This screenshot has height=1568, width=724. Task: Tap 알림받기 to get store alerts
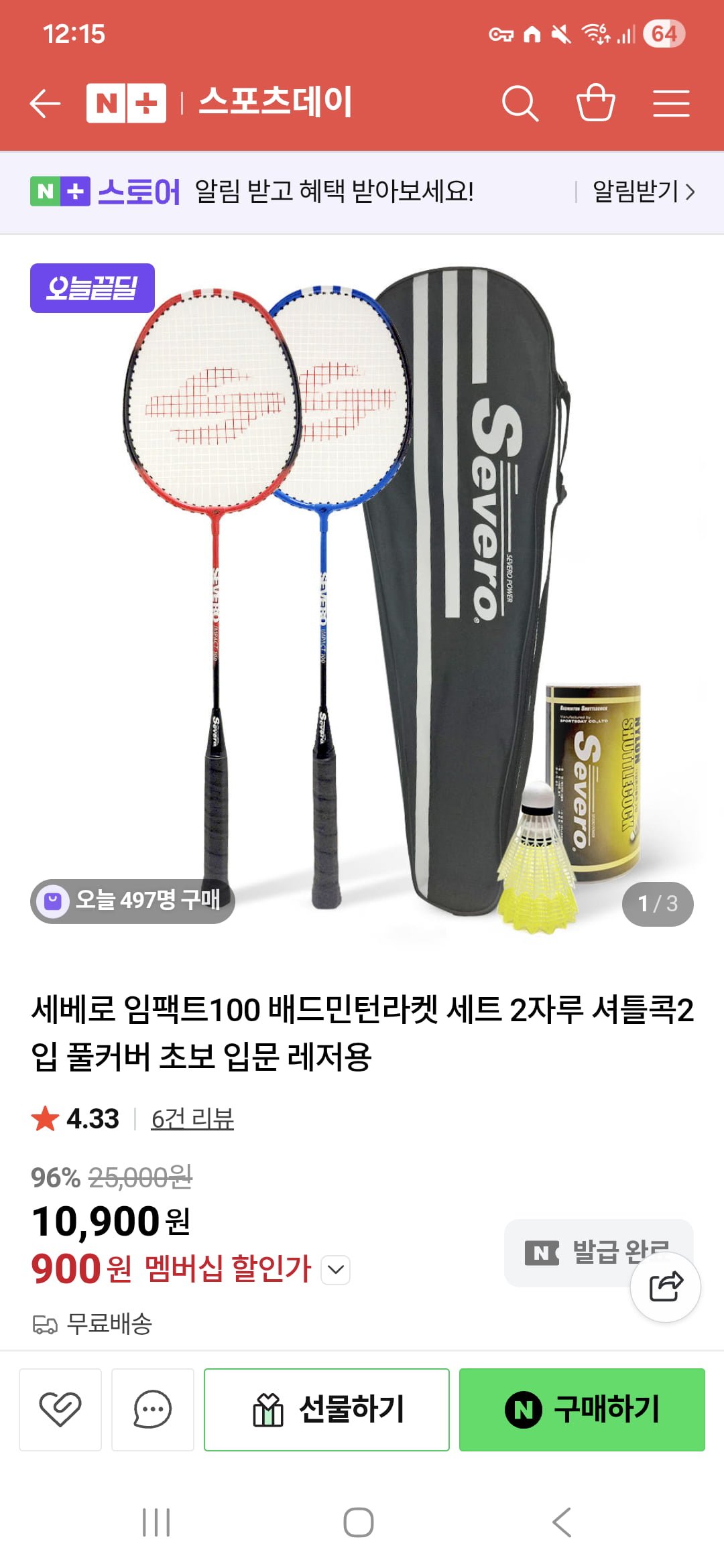click(643, 192)
